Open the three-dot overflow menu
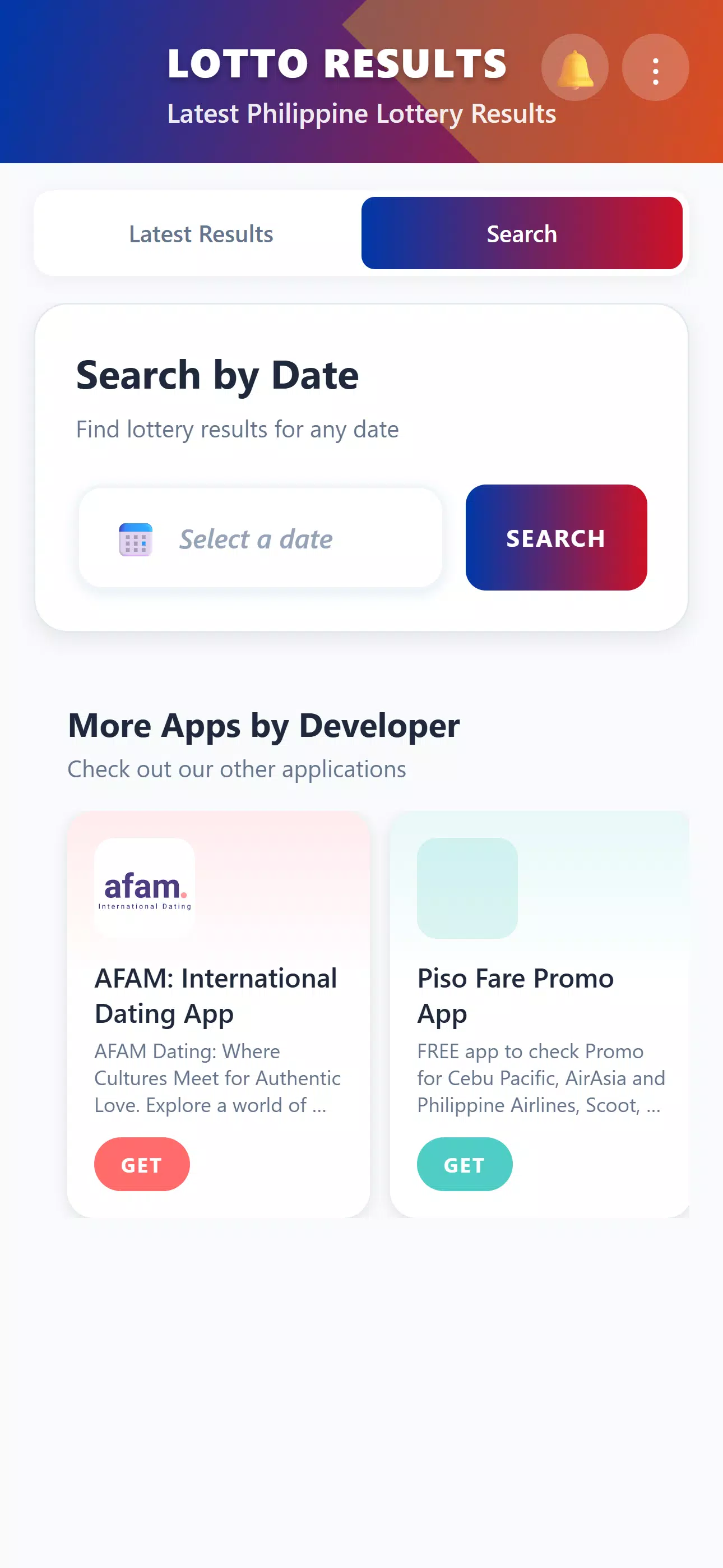Viewport: 723px width, 1568px height. [x=655, y=67]
